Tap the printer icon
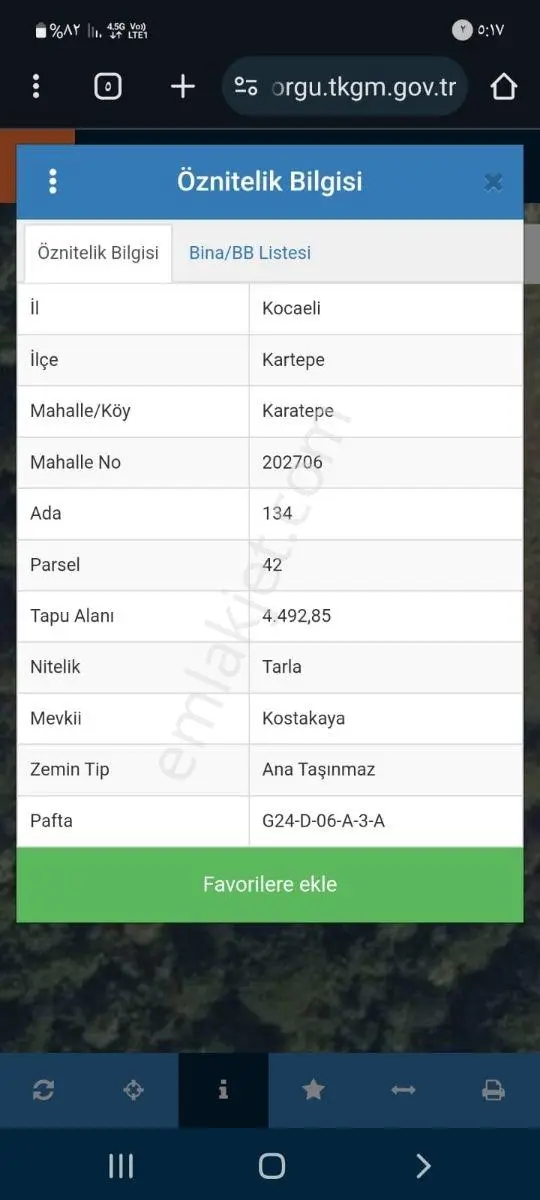This screenshot has width=540, height=1200. tap(493, 1090)
